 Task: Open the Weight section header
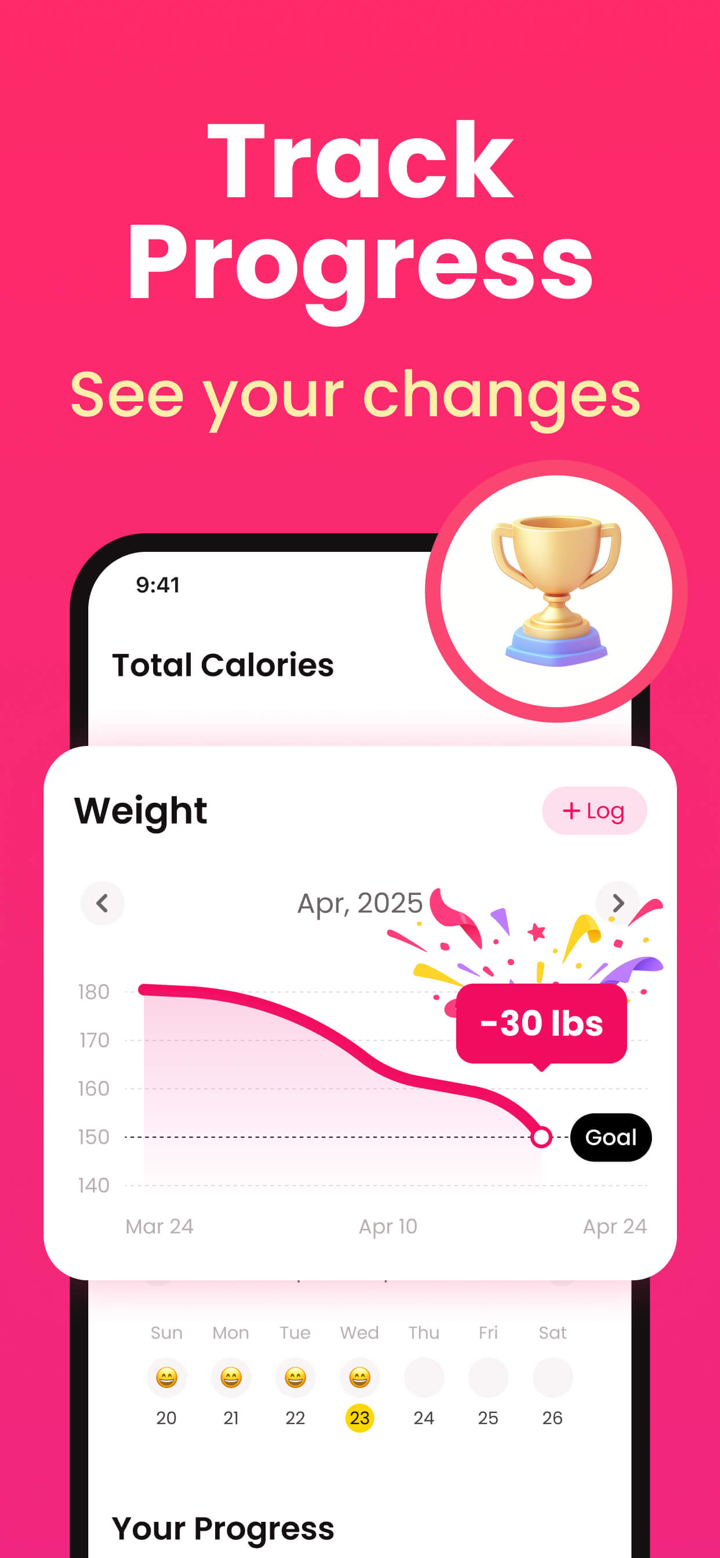[140, 811]
